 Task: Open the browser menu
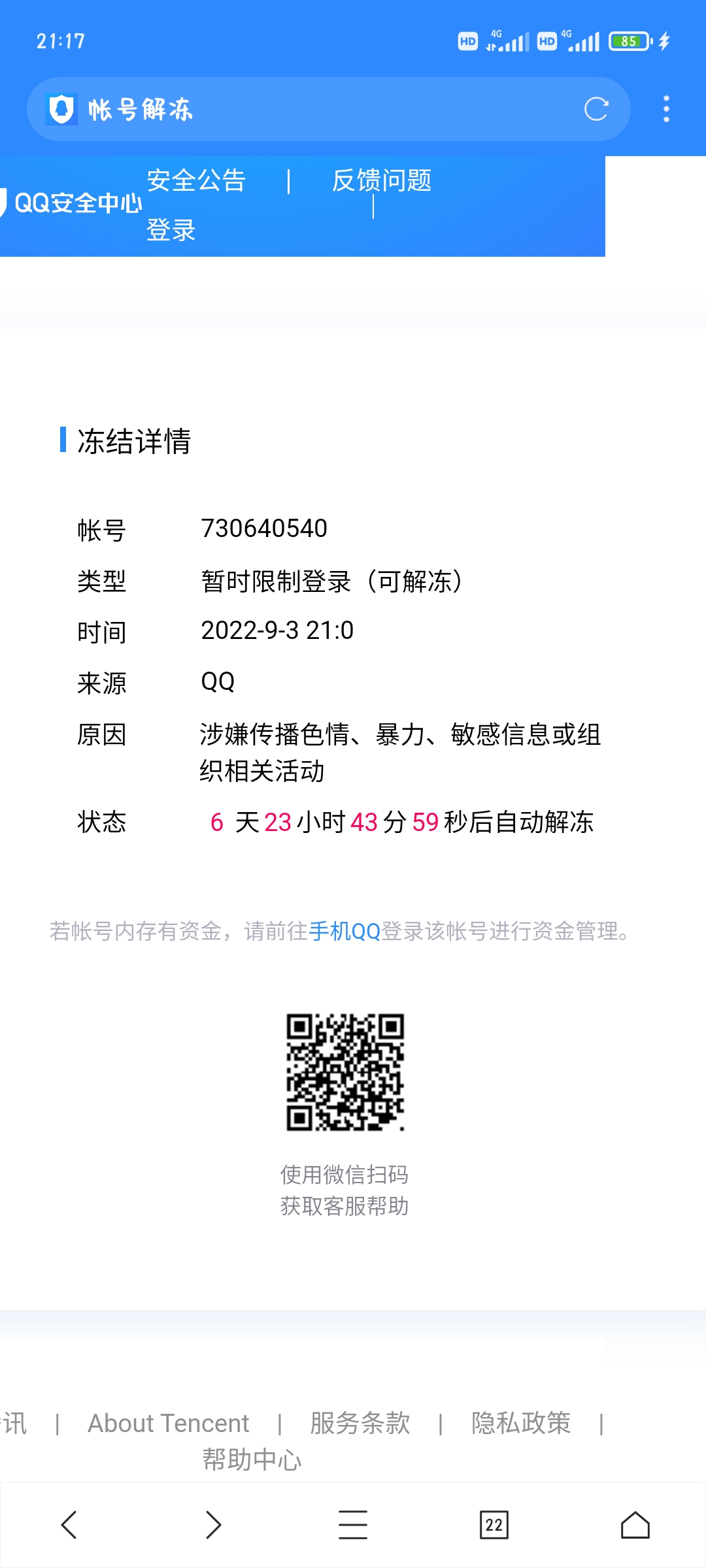tap(353, 1525)
